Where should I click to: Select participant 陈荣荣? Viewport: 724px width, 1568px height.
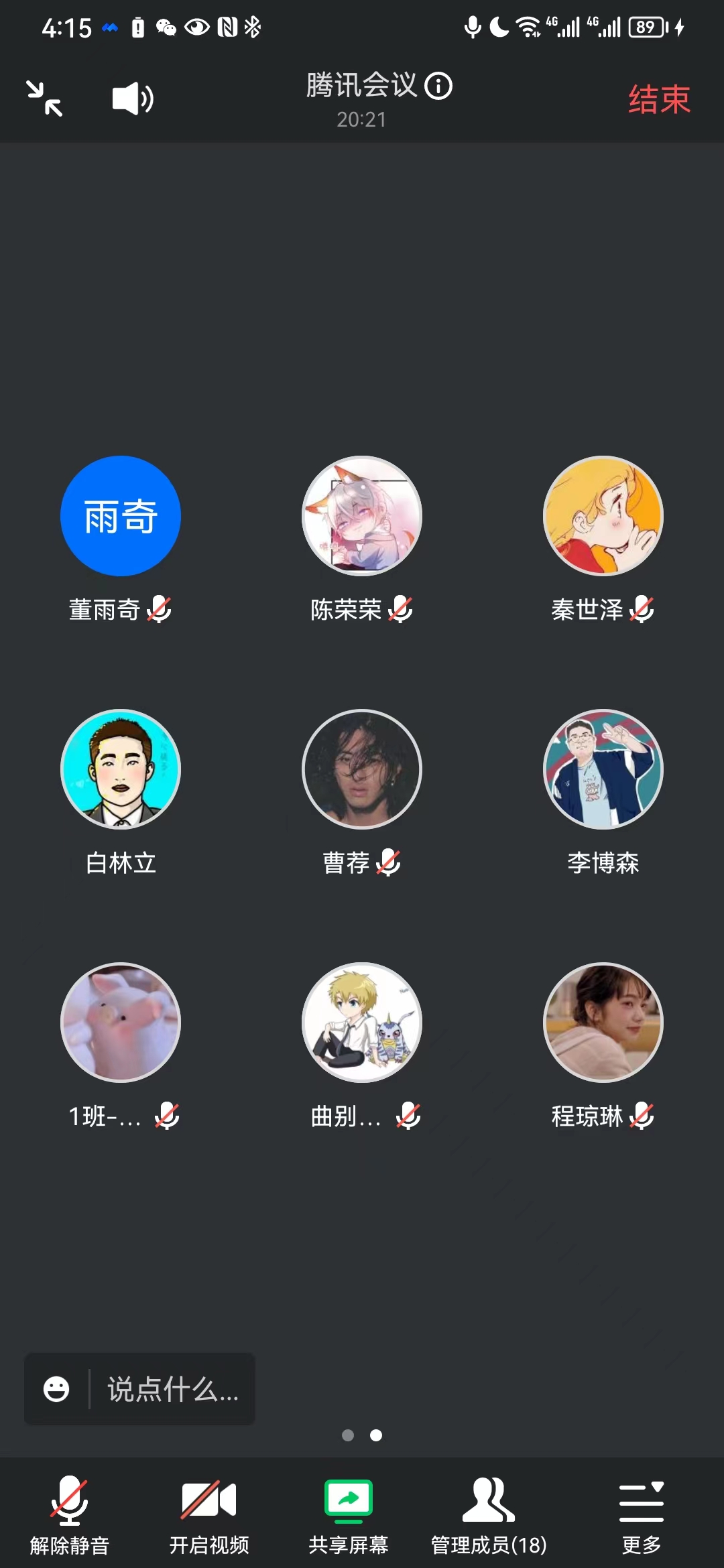tap(362, 516)
